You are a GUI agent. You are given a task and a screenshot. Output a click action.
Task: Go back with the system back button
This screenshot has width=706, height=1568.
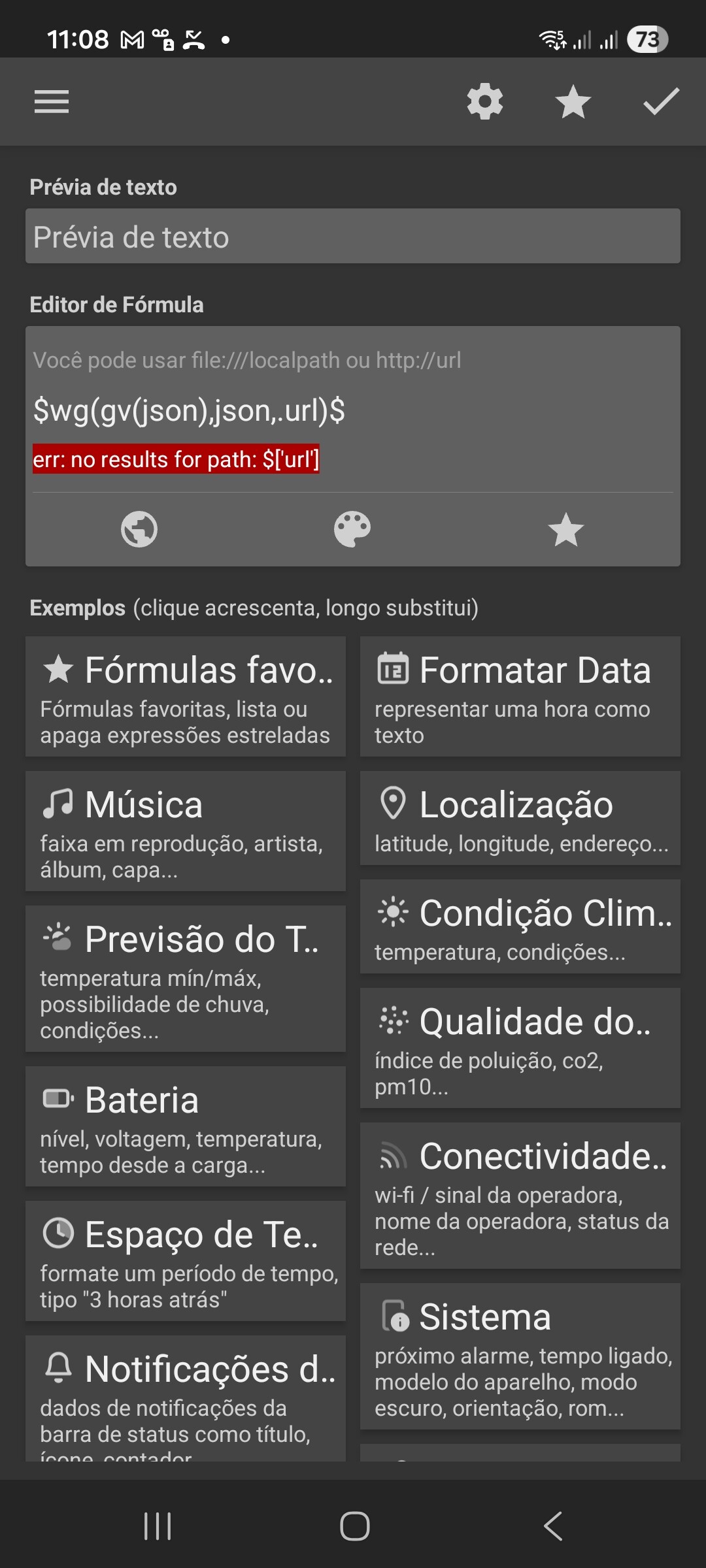pos(553,1526)
